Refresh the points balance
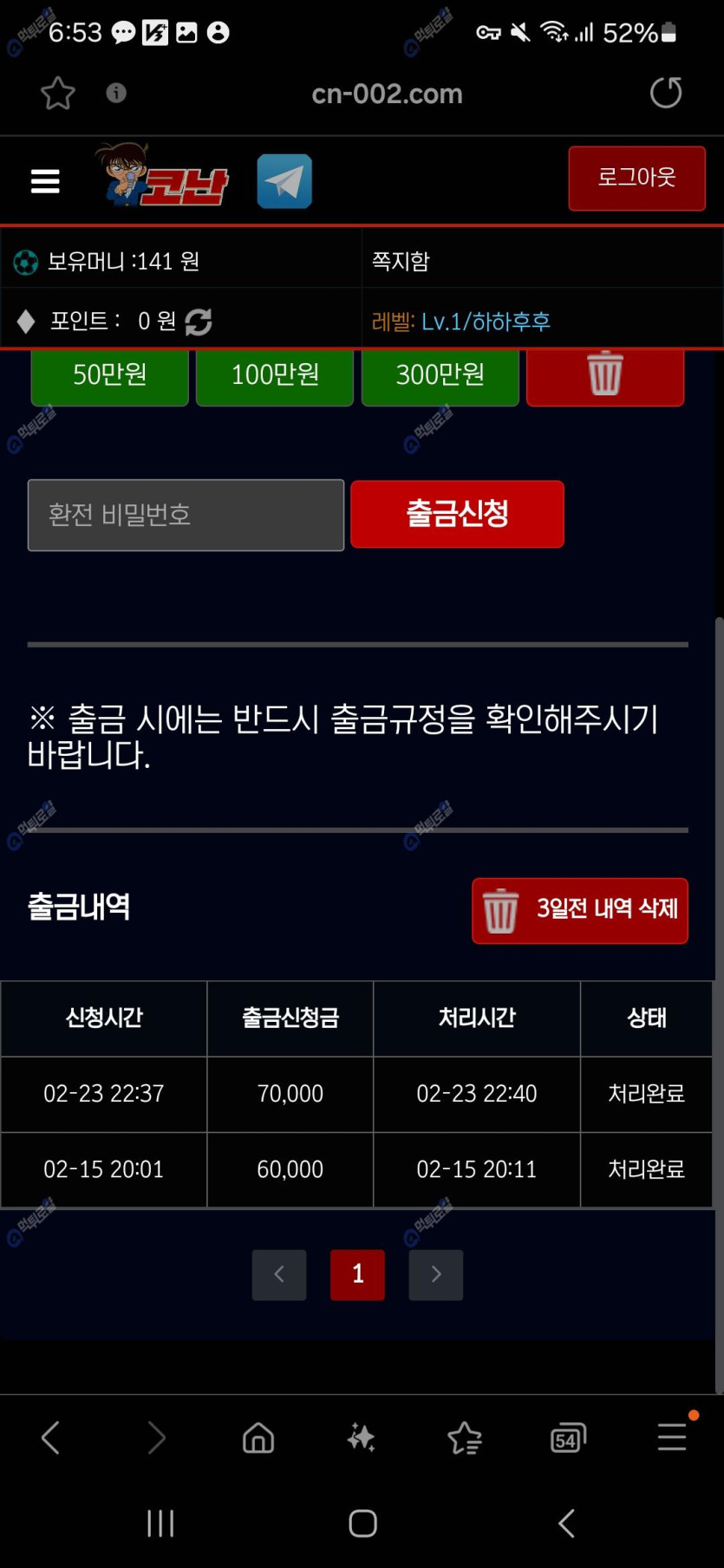 coord(199,322)
